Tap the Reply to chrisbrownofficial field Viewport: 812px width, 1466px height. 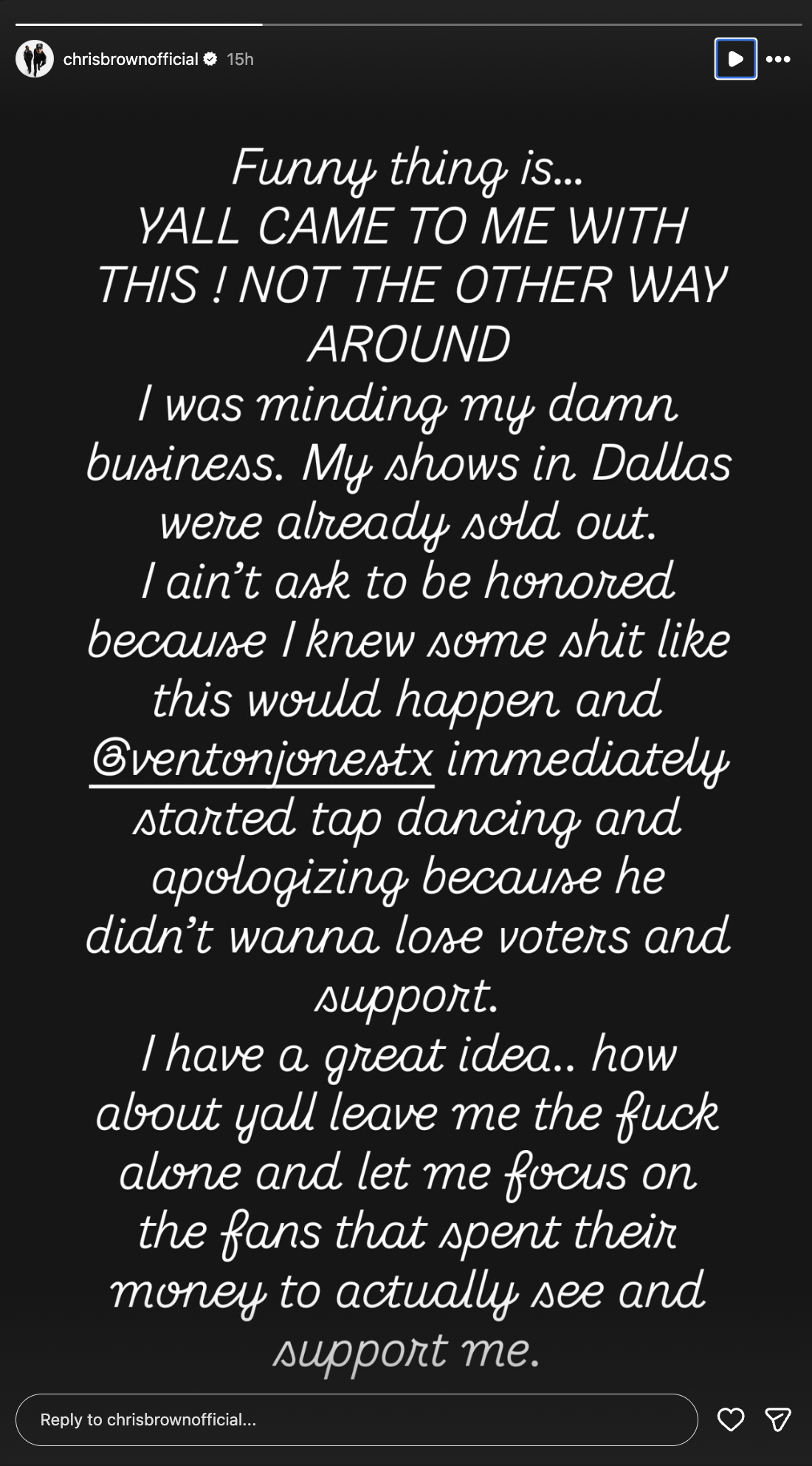coord(357,1419)
